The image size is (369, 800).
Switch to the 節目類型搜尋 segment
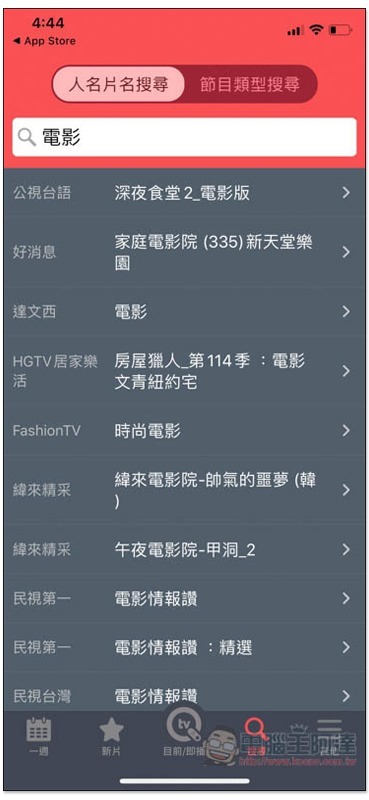coord(250,84)
